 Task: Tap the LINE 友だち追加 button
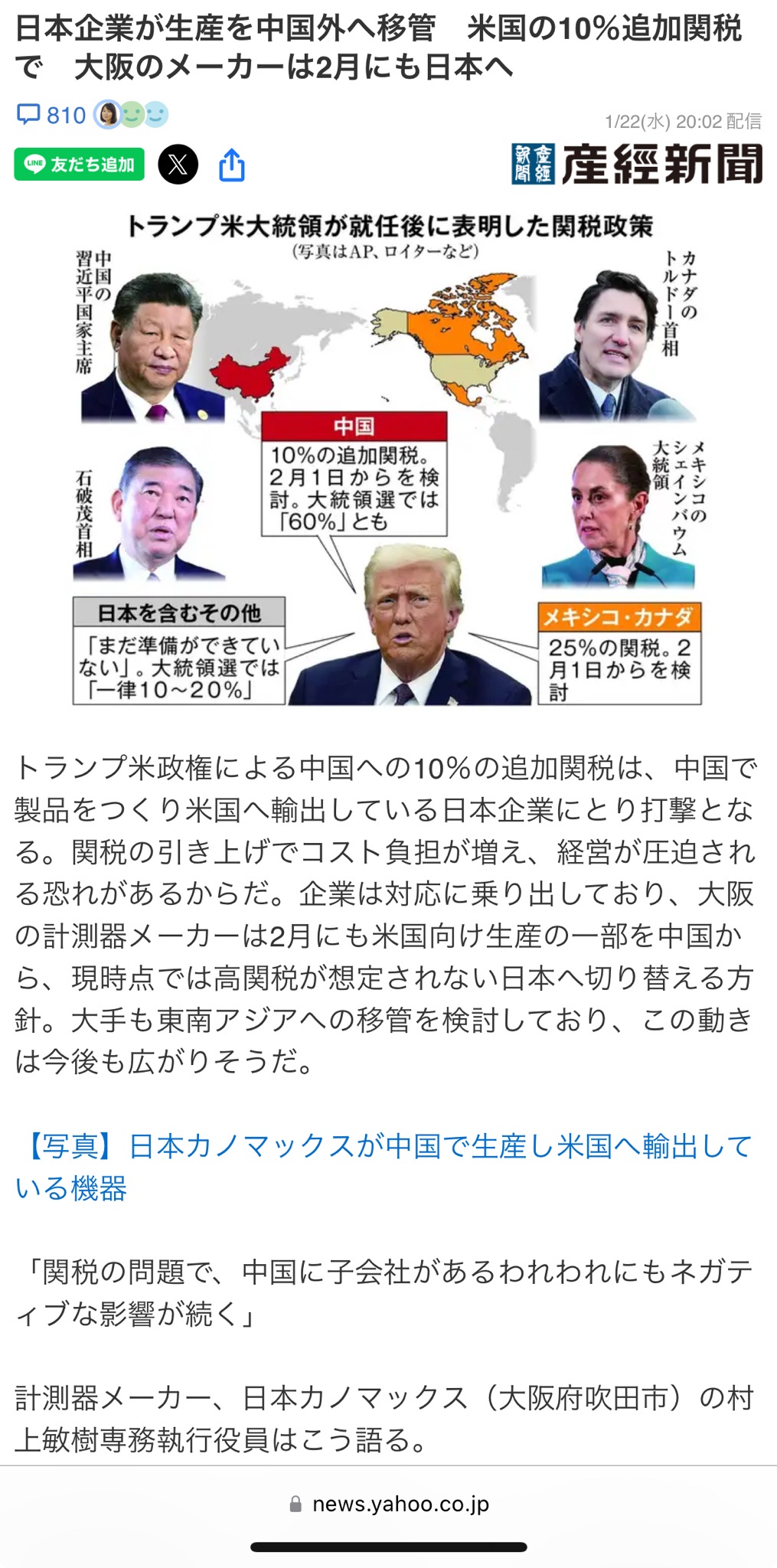tap(79, 165)
